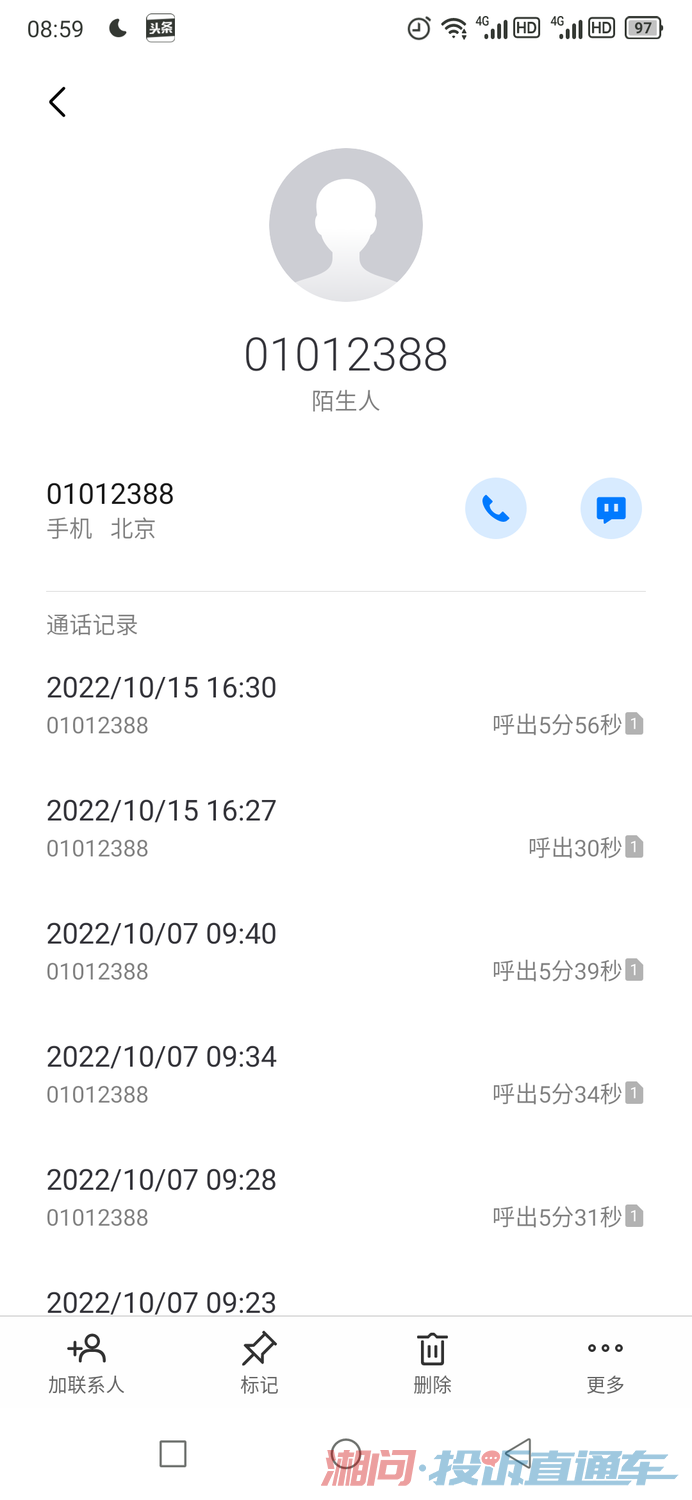Select the 2022/10/07 09:34 call entry

pyautogui.click(x=345, y=1074)
